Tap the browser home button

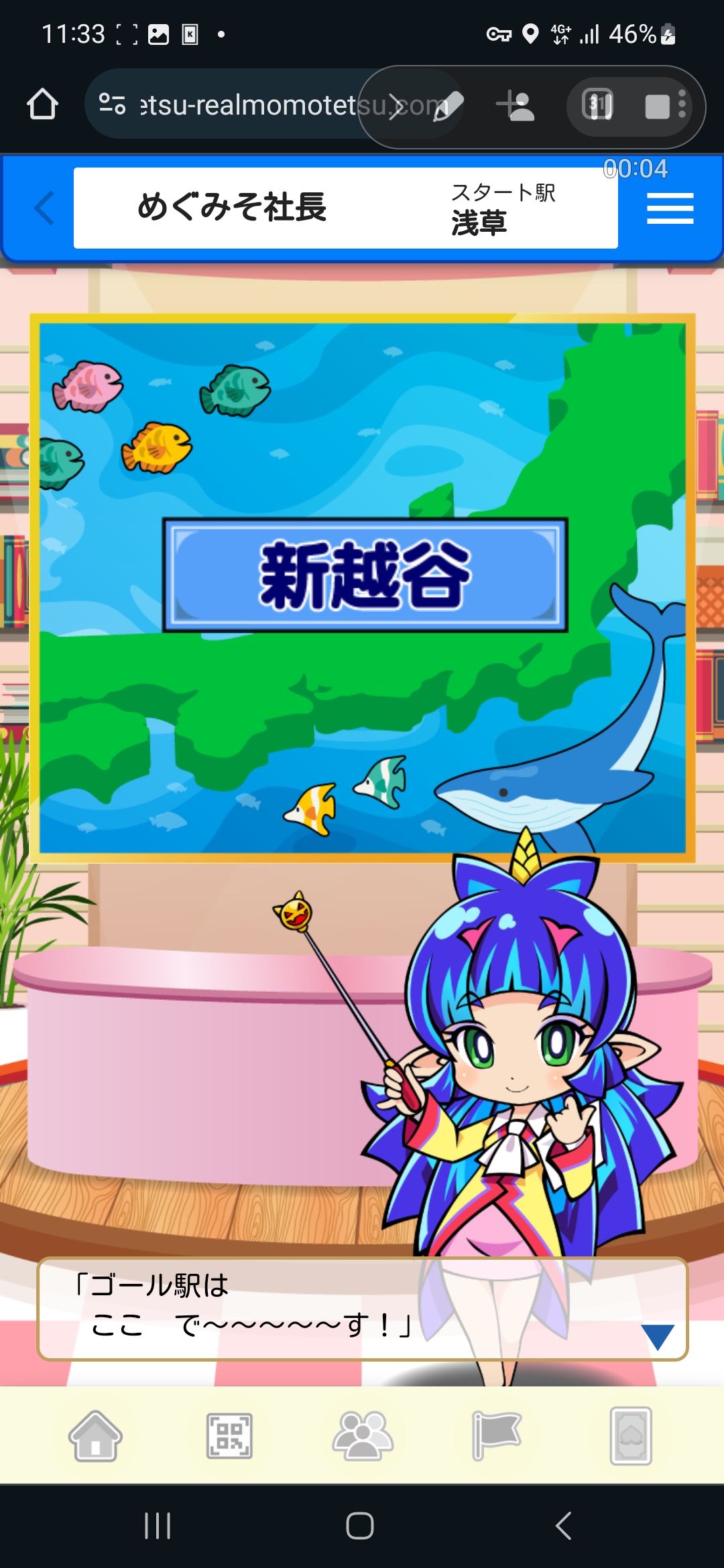[42, 105]
